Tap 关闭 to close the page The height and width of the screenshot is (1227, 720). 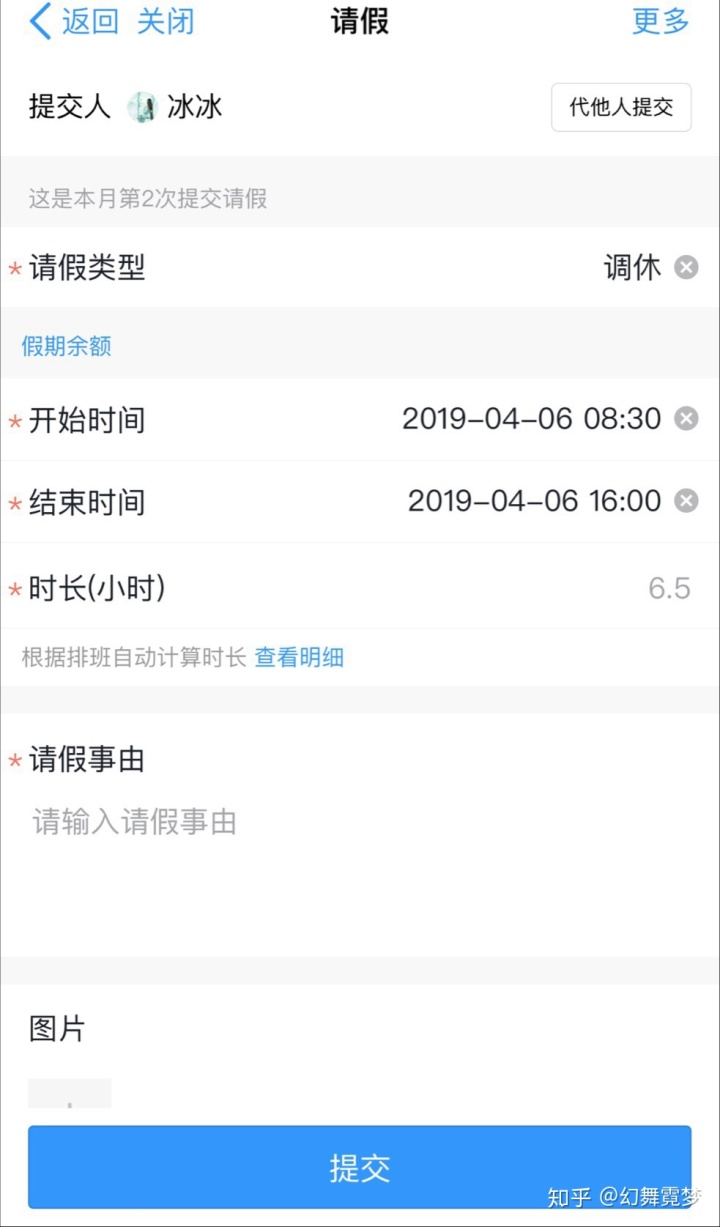point(165,22)
